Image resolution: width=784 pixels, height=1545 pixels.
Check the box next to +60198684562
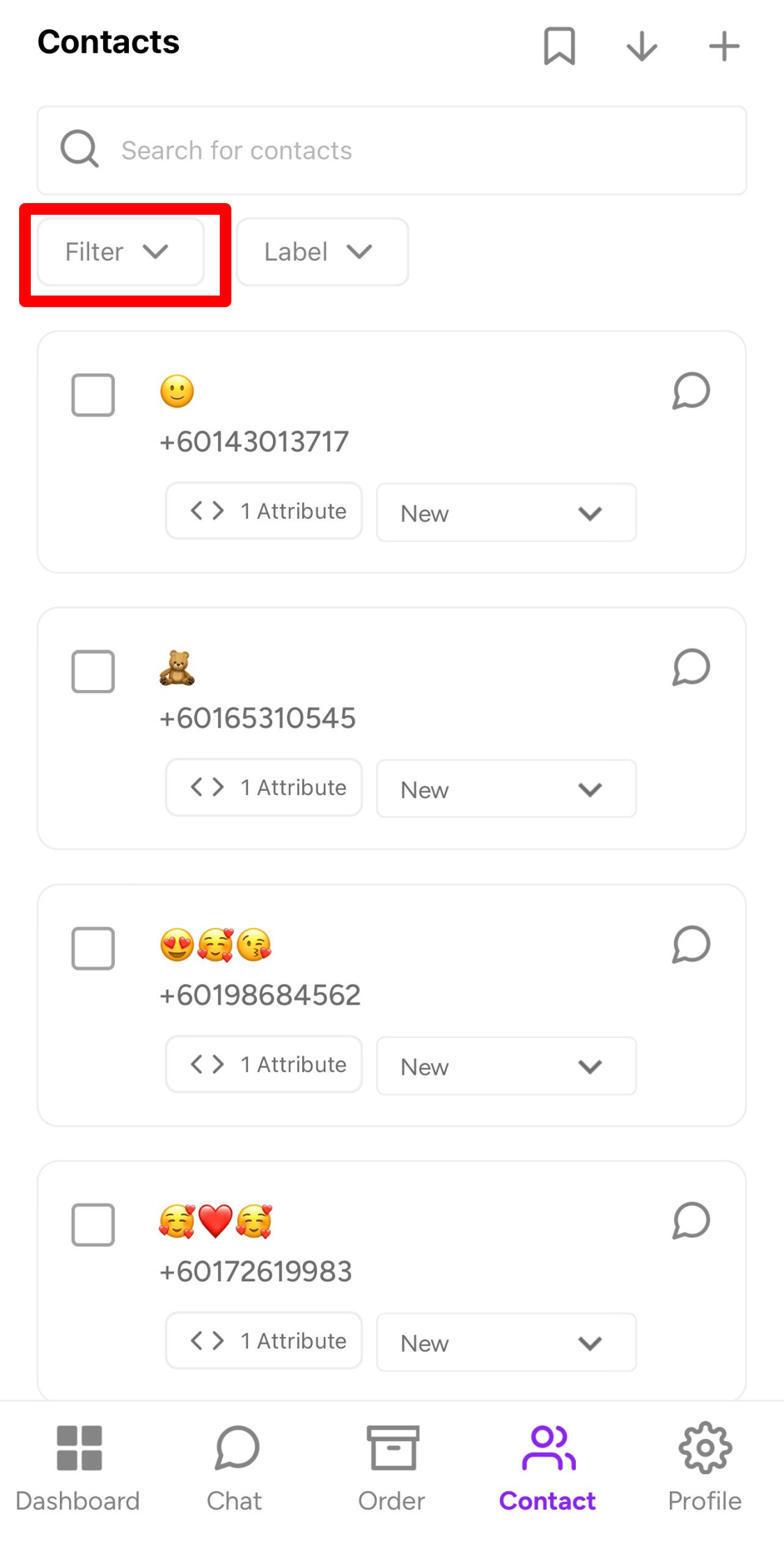(x=93, y=948)
